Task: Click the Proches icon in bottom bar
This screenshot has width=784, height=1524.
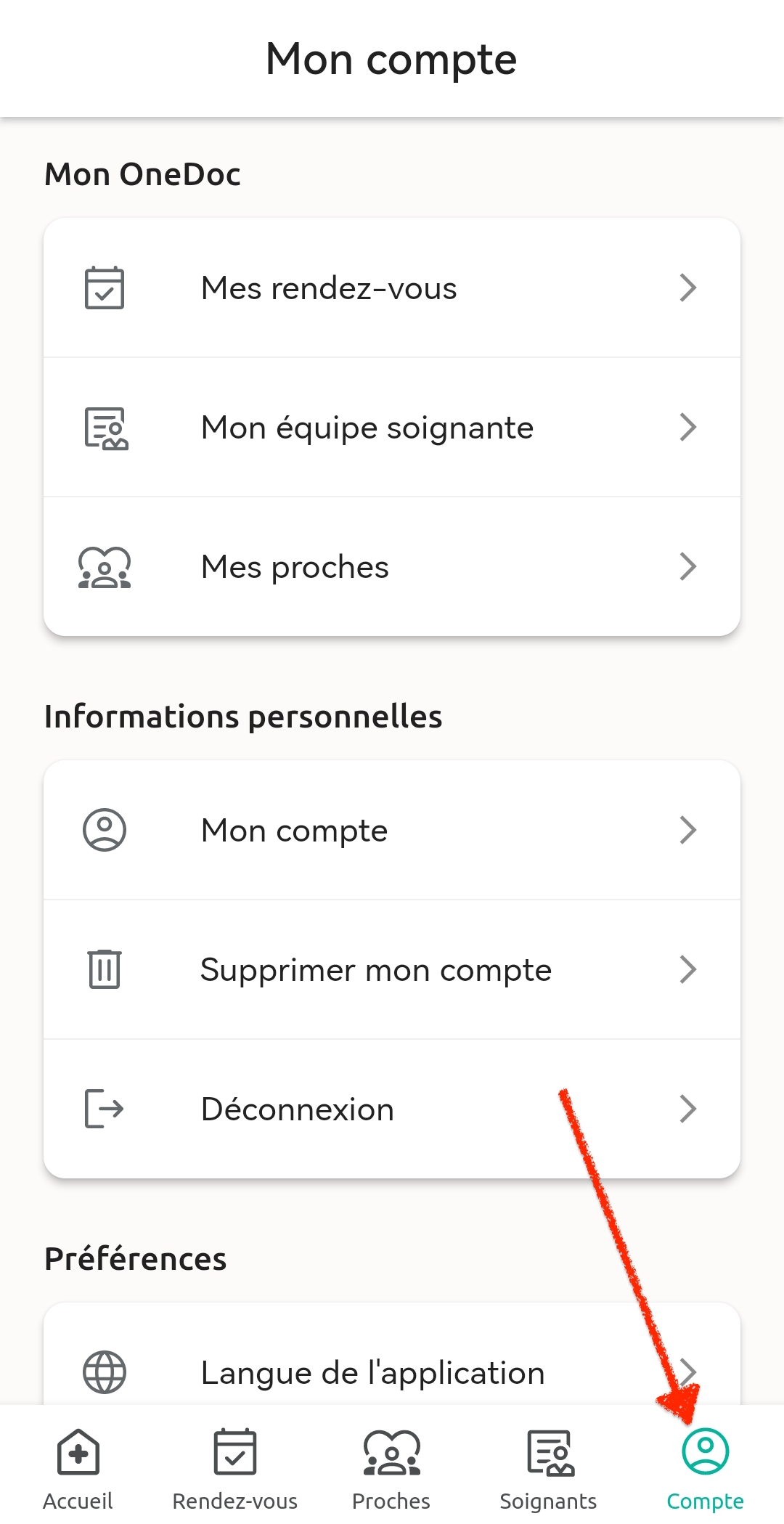Action: (391, 1453)
